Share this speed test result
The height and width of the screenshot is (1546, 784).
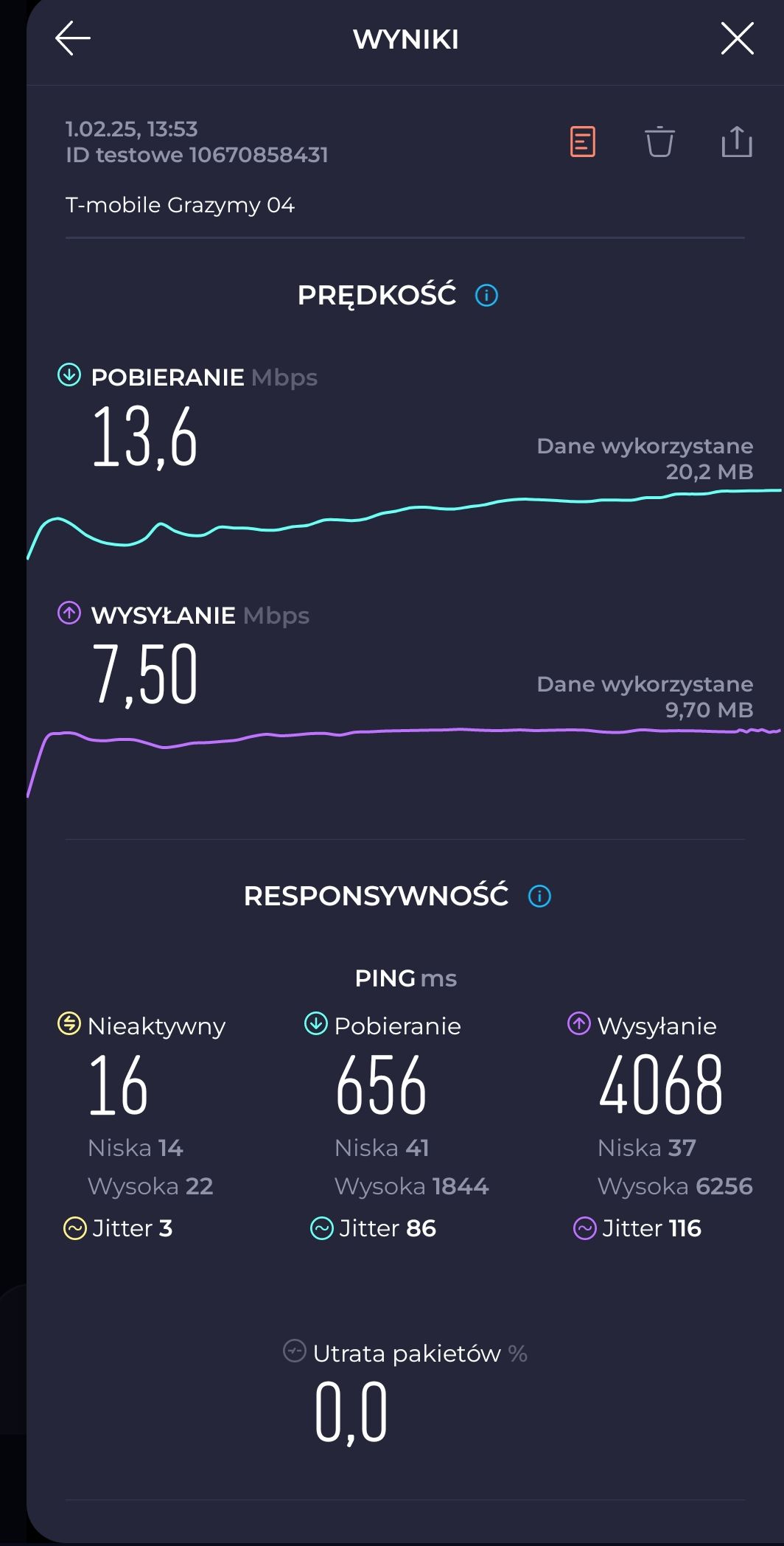click(737, 141)
